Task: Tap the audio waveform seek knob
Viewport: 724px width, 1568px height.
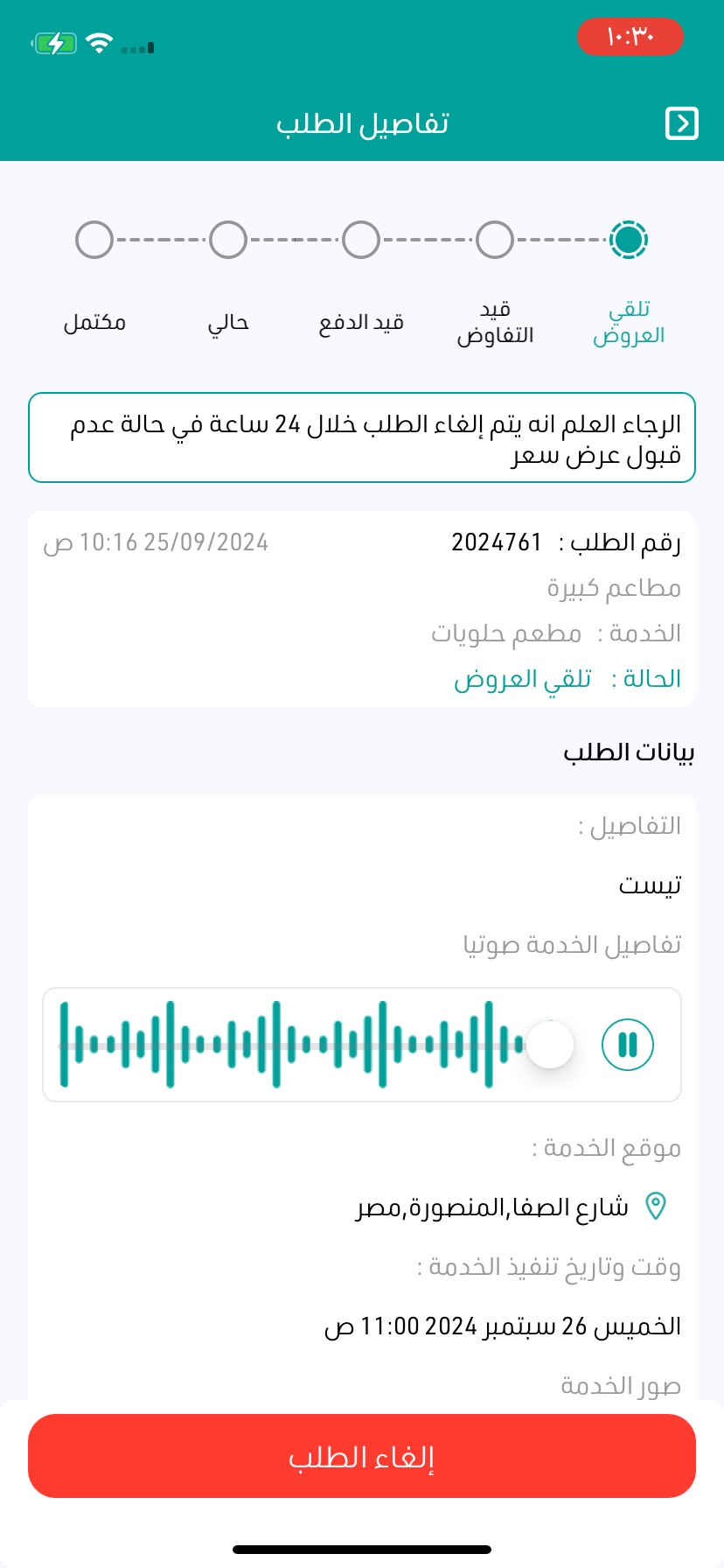Action: pos(550,1044)
